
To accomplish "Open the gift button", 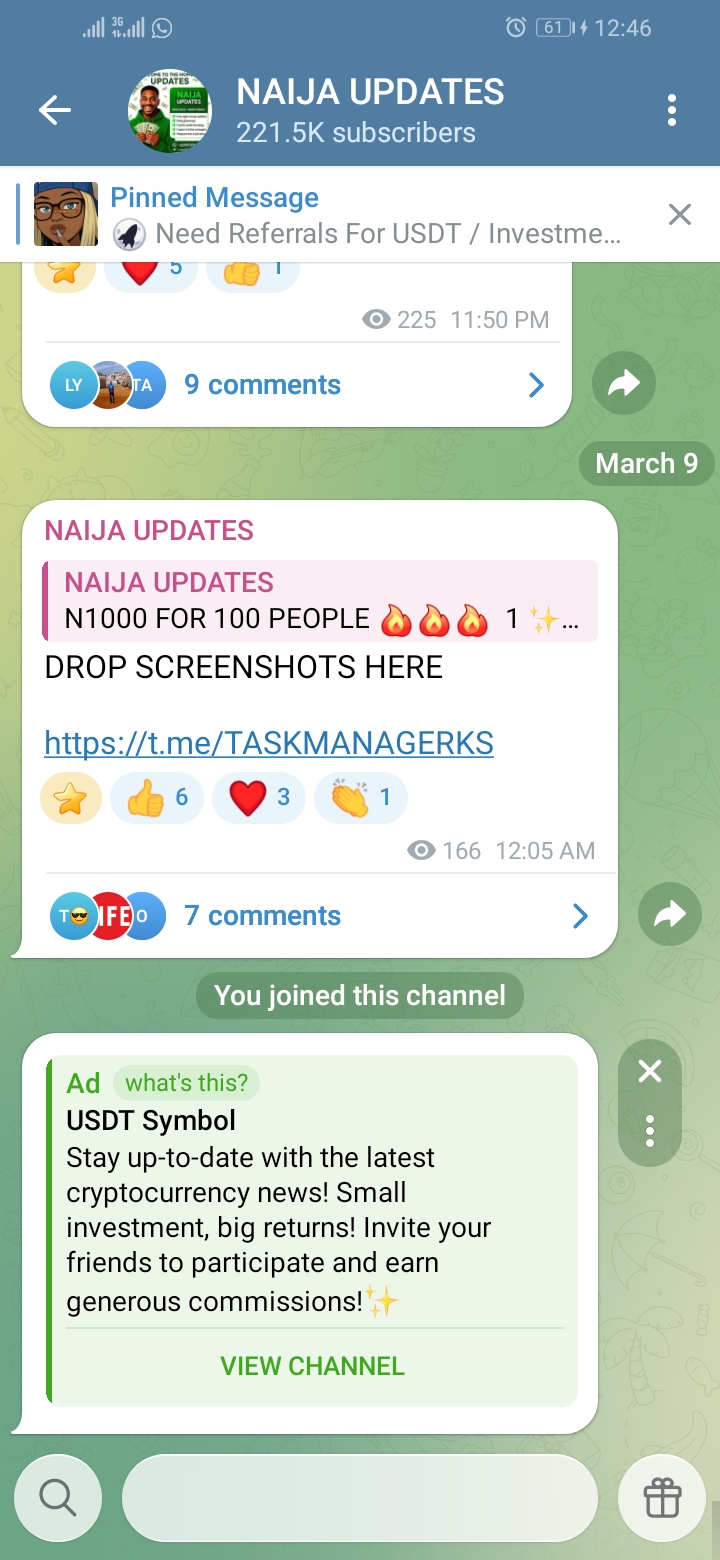I will pos(662,1498).
